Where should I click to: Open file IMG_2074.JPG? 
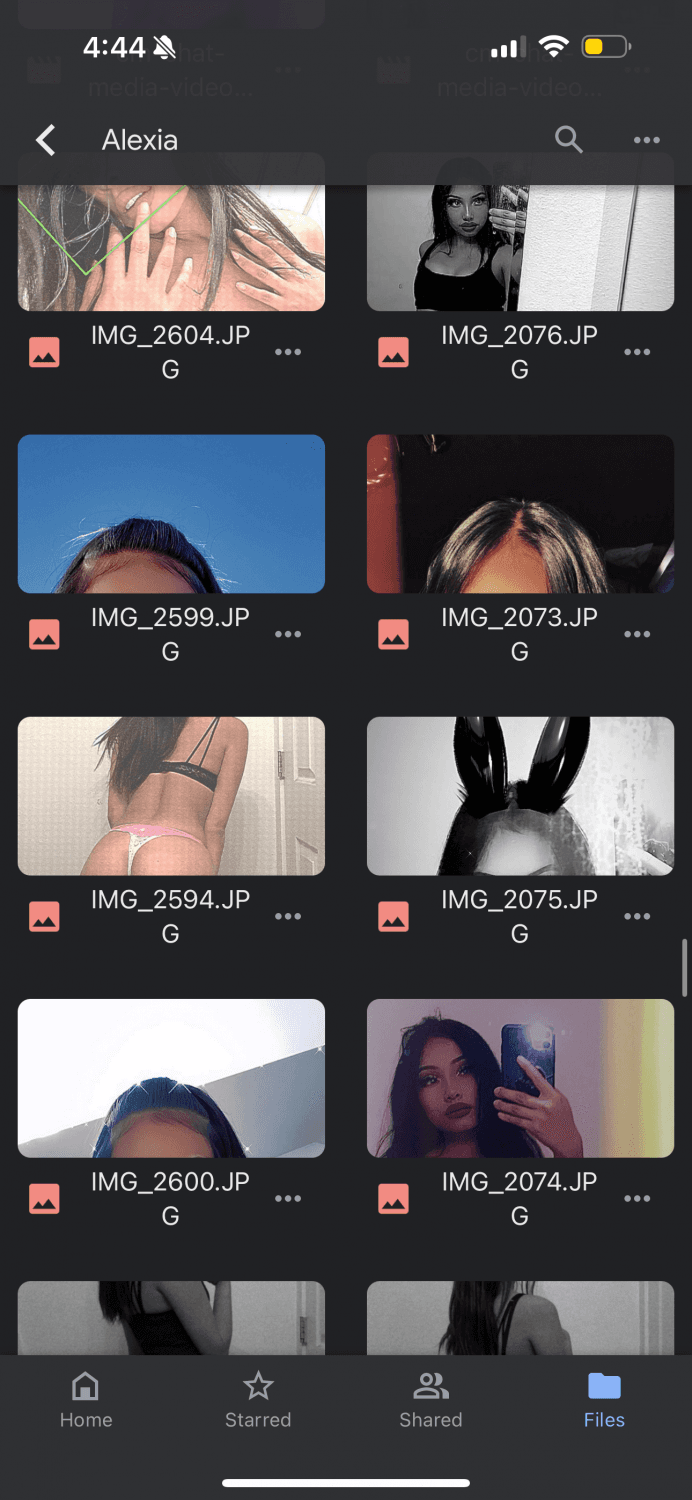pyautogui.click(x=520, y=1078)
